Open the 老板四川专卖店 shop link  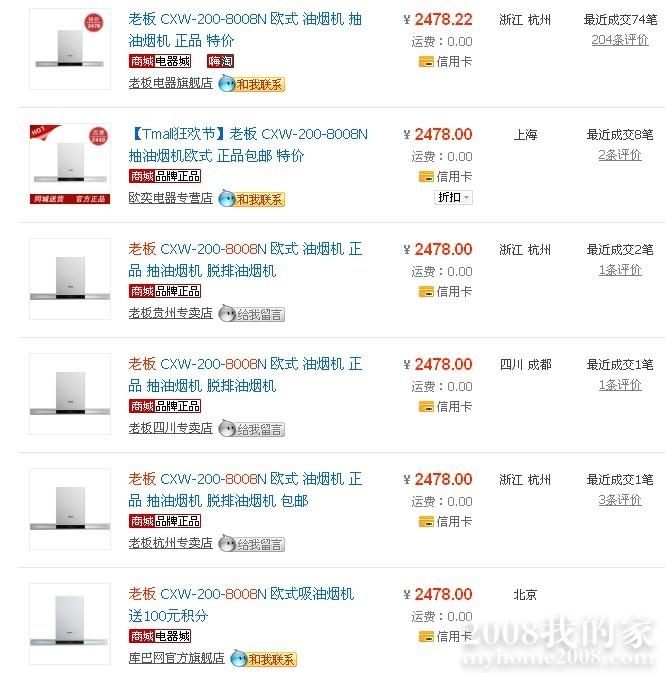pos(170,429)
